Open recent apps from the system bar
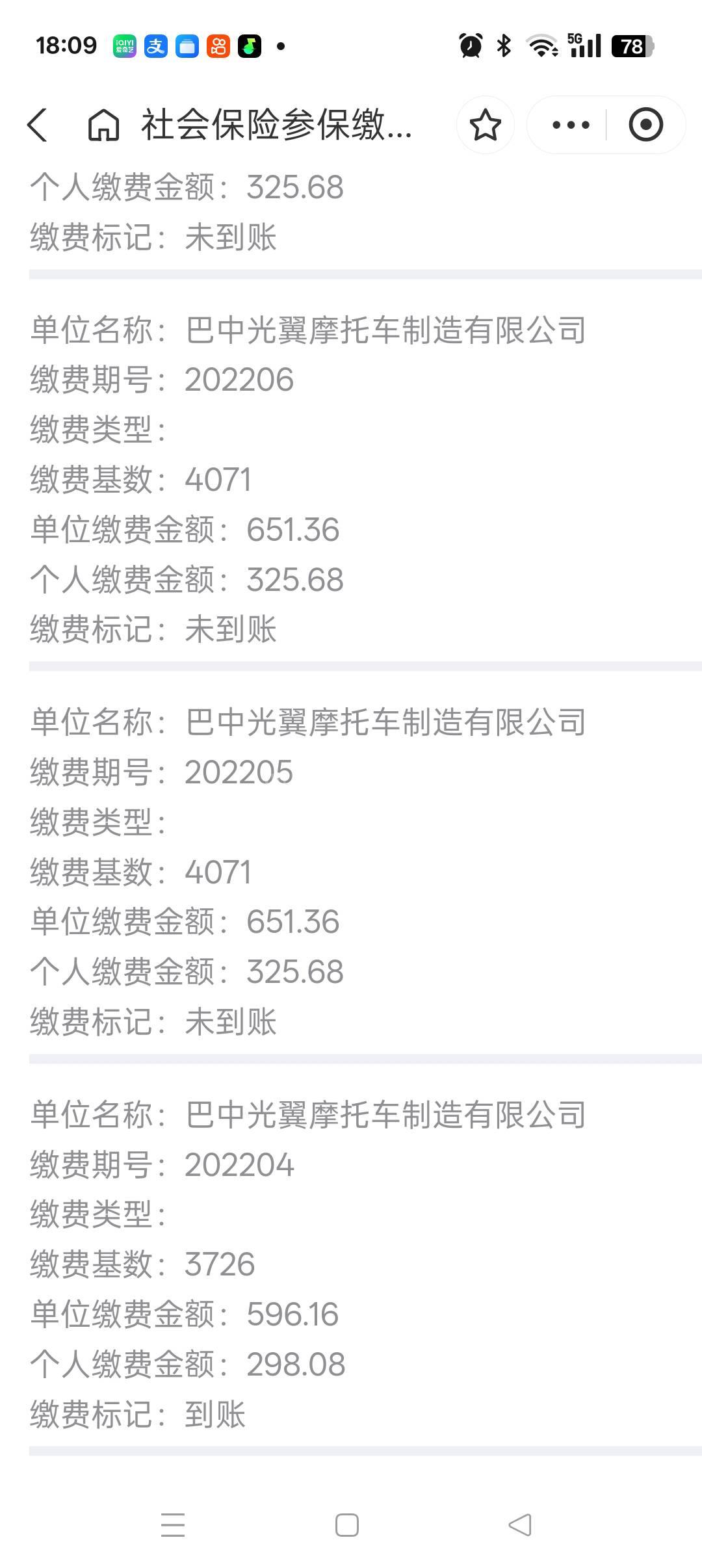This screenshot has height=1568, width=702. point(173,1524)
